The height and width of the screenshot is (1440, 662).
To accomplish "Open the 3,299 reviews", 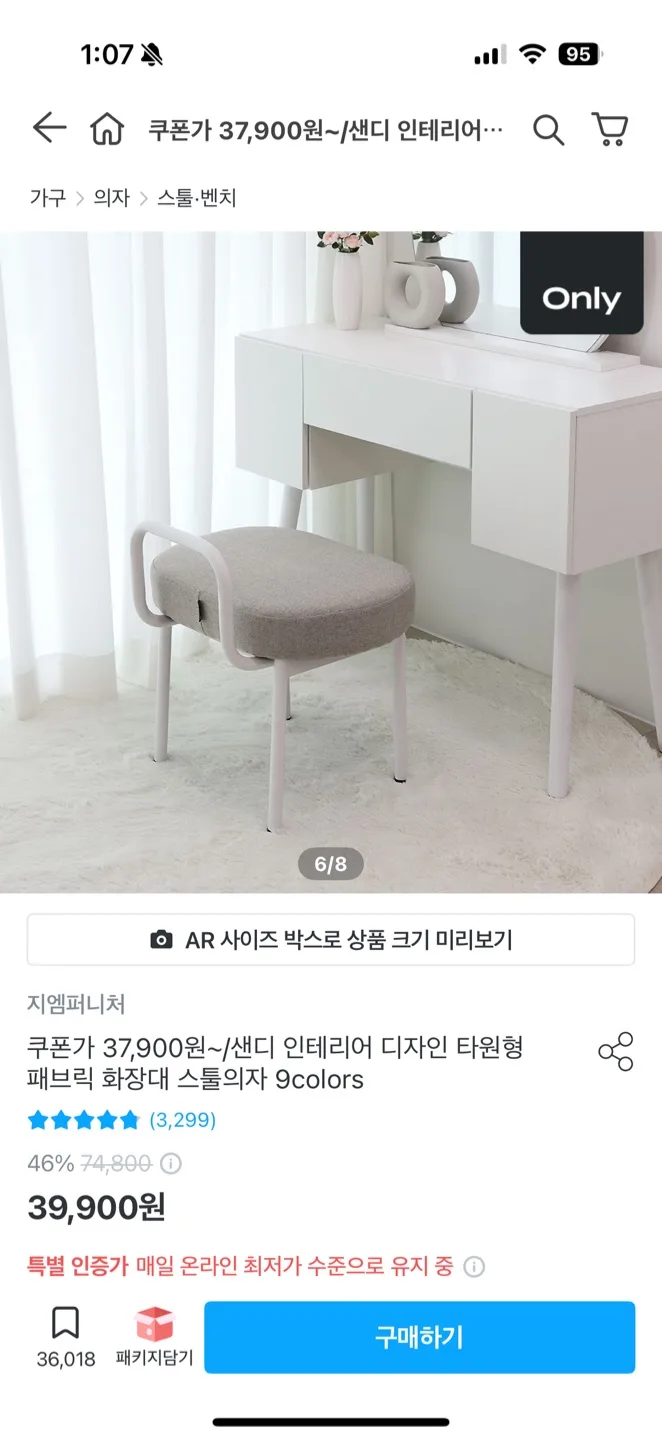I will coord(182,1120).
